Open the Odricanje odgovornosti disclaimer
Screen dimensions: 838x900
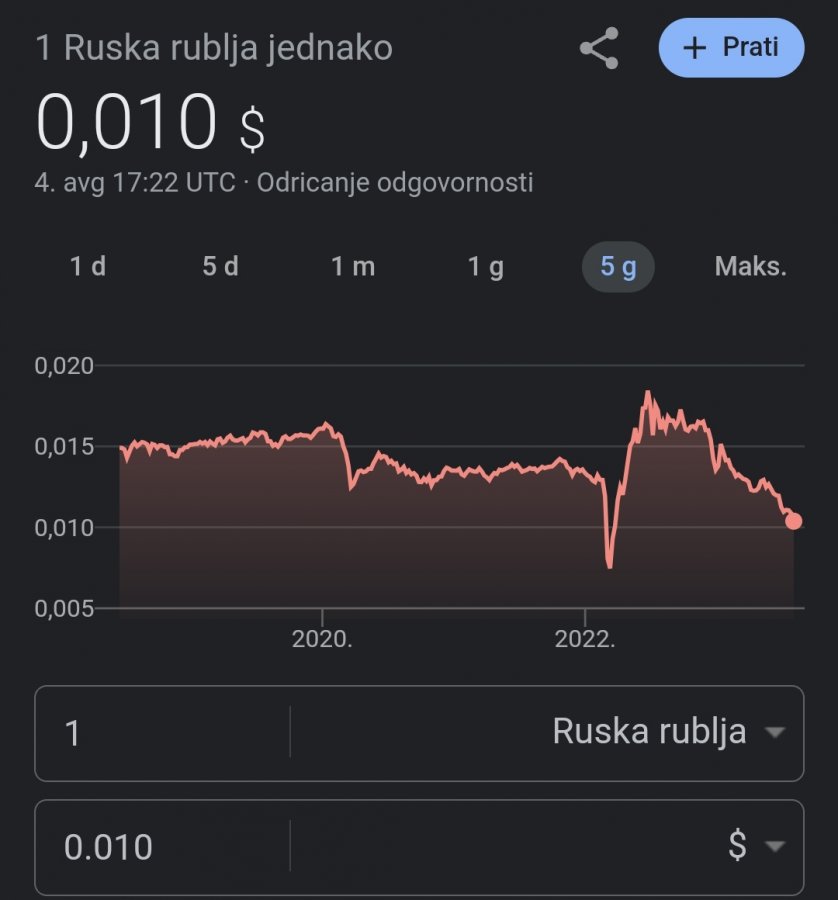tap(395, 183)
